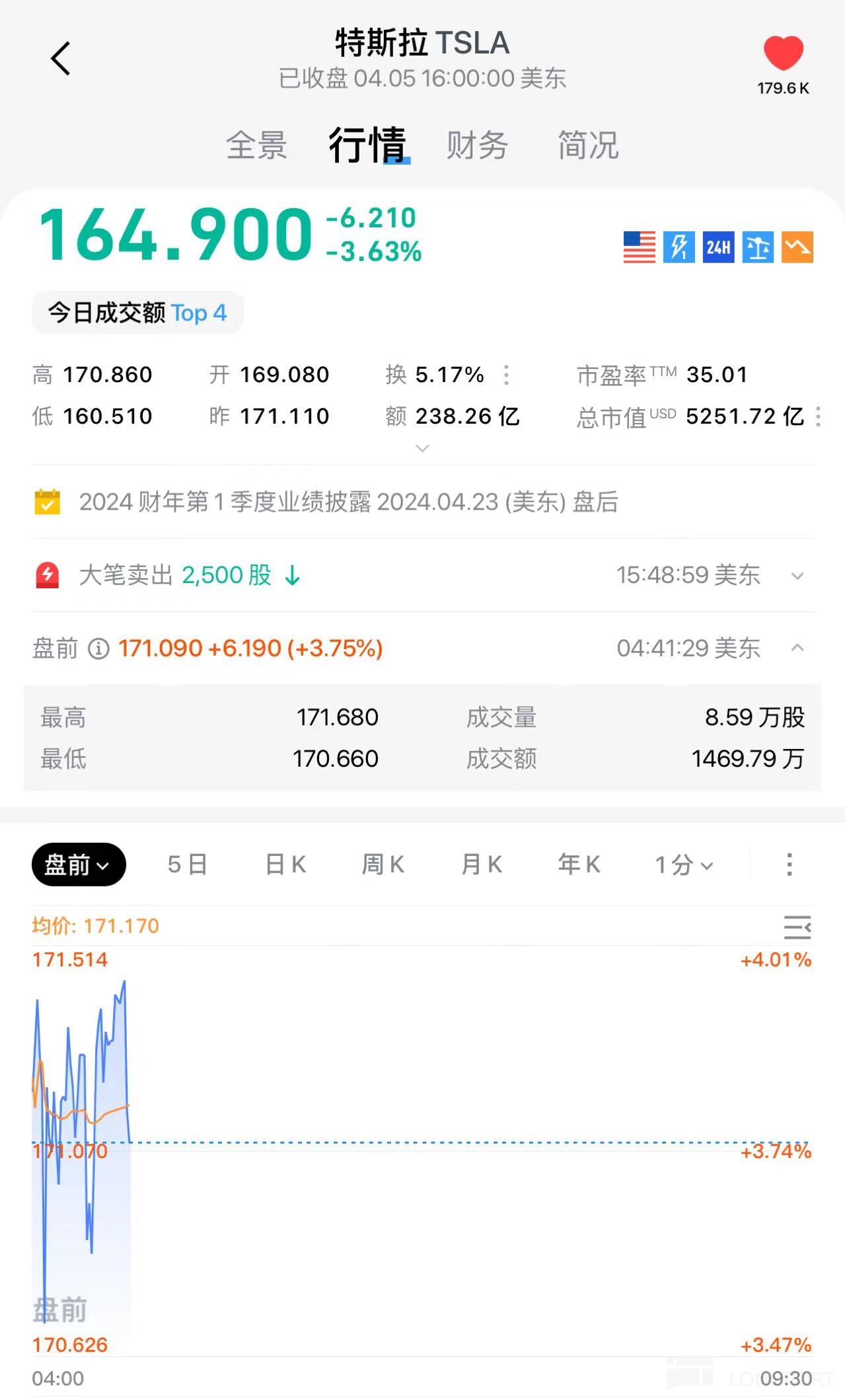
Task: Expand the 大笔卖出 2,500 股 row
Action: [x=797, y=576]
